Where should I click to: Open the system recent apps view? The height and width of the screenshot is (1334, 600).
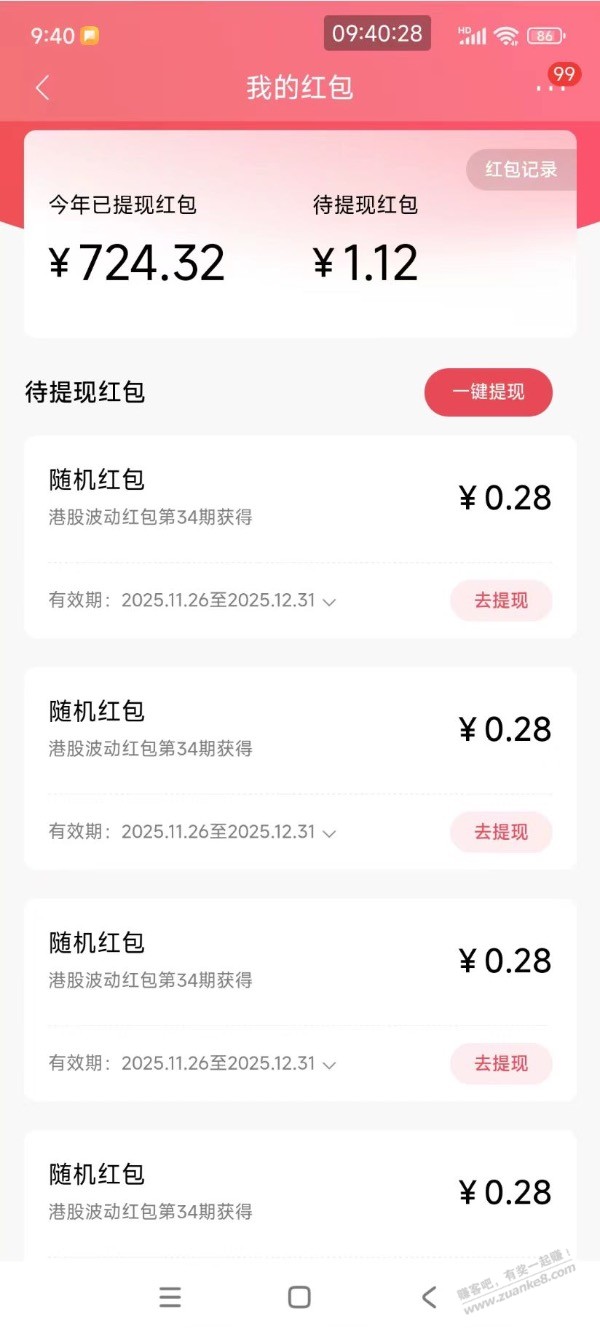coord(170,1297)
